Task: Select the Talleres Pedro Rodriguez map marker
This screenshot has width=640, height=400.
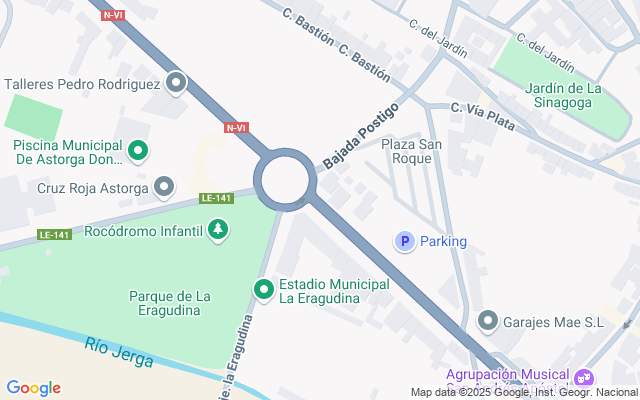Action: point(177,83)
